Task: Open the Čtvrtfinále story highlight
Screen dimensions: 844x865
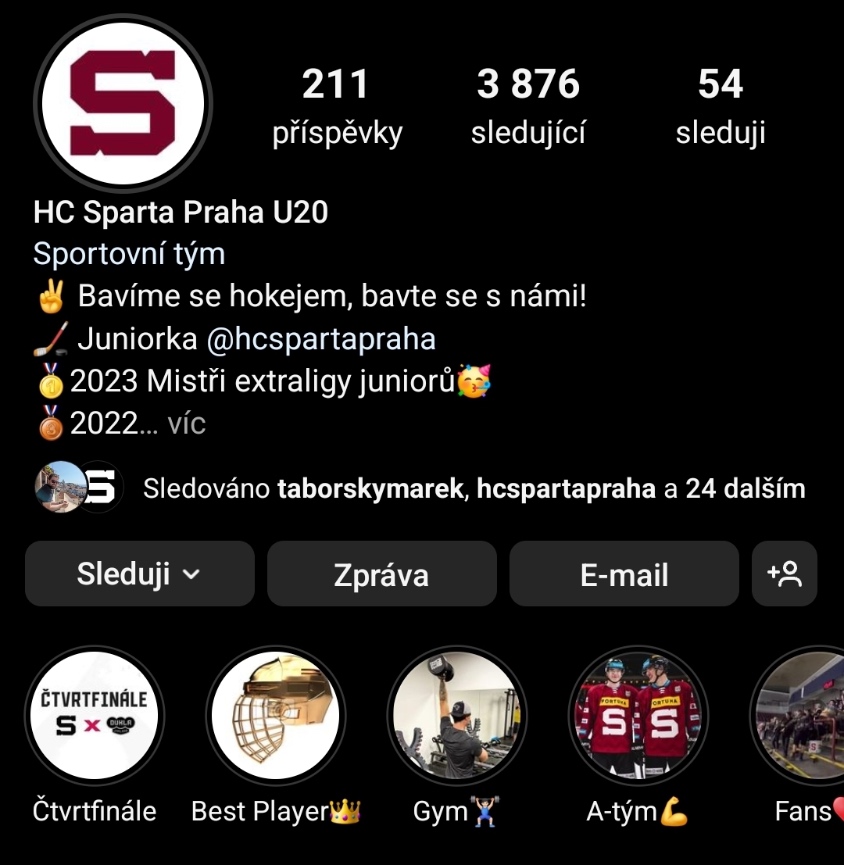Action: [93, 715]
